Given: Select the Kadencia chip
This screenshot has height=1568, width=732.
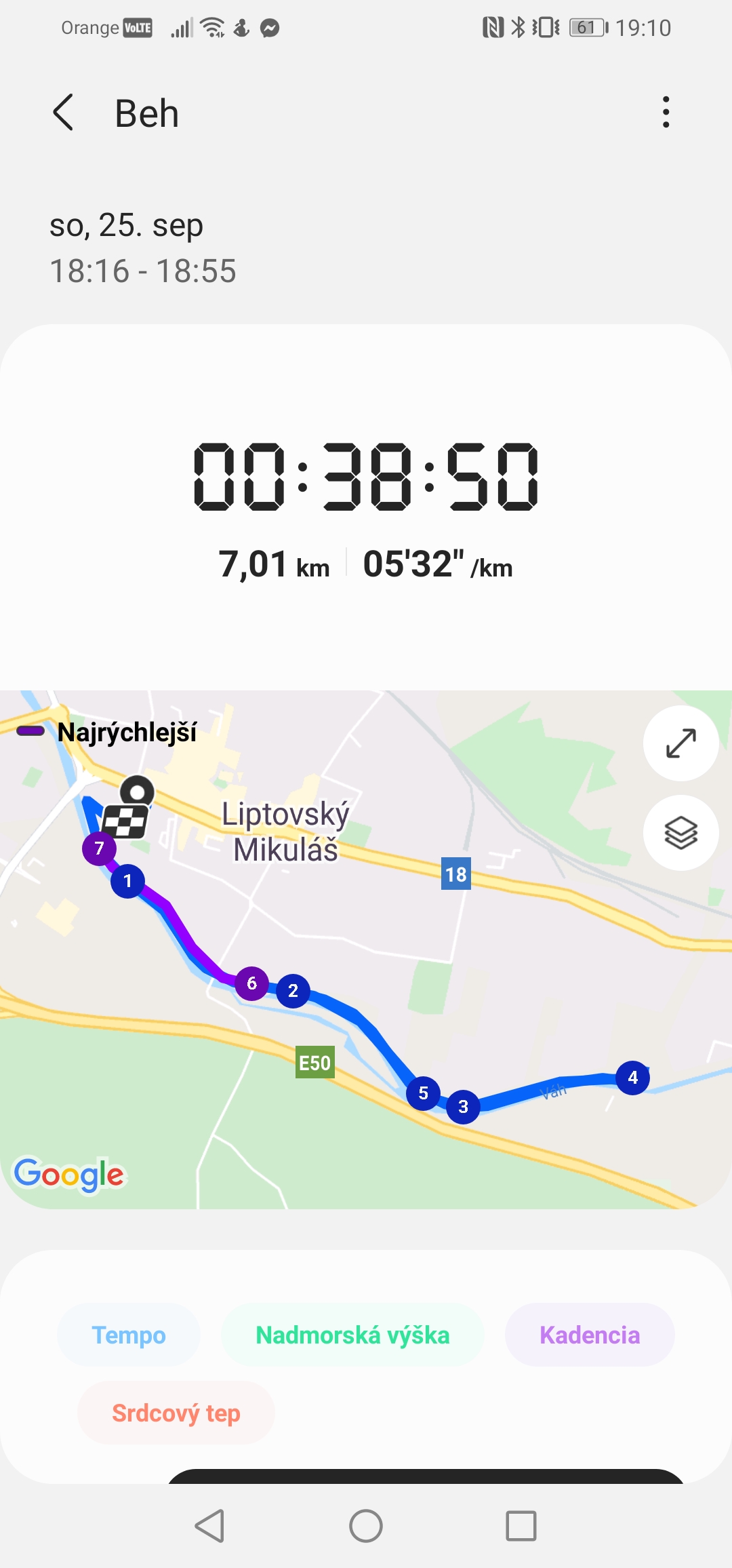Looking at the screenshot, I should click(590, 1335).
